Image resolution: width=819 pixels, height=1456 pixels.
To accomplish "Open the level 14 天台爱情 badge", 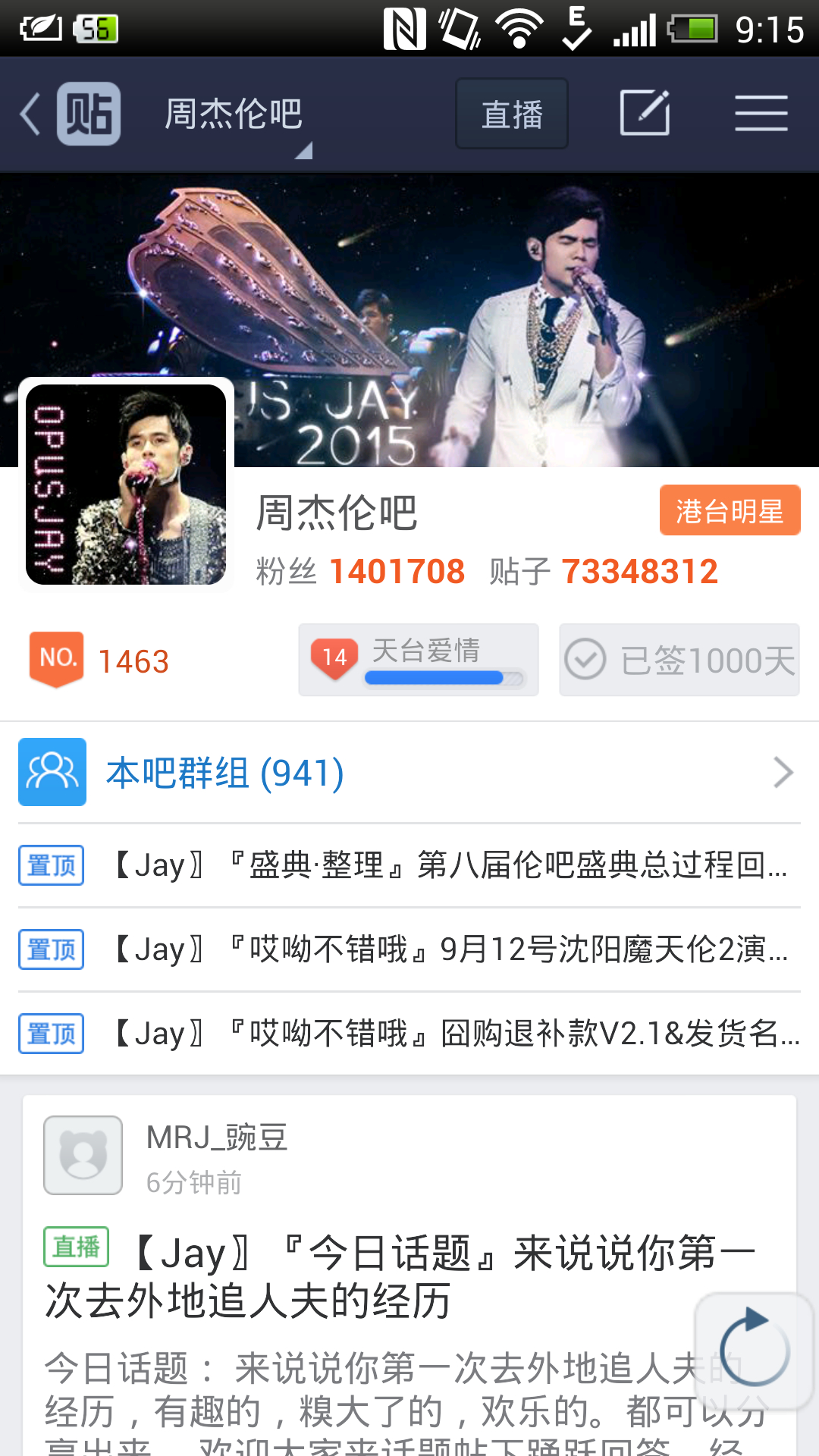I will click(419, 660).
